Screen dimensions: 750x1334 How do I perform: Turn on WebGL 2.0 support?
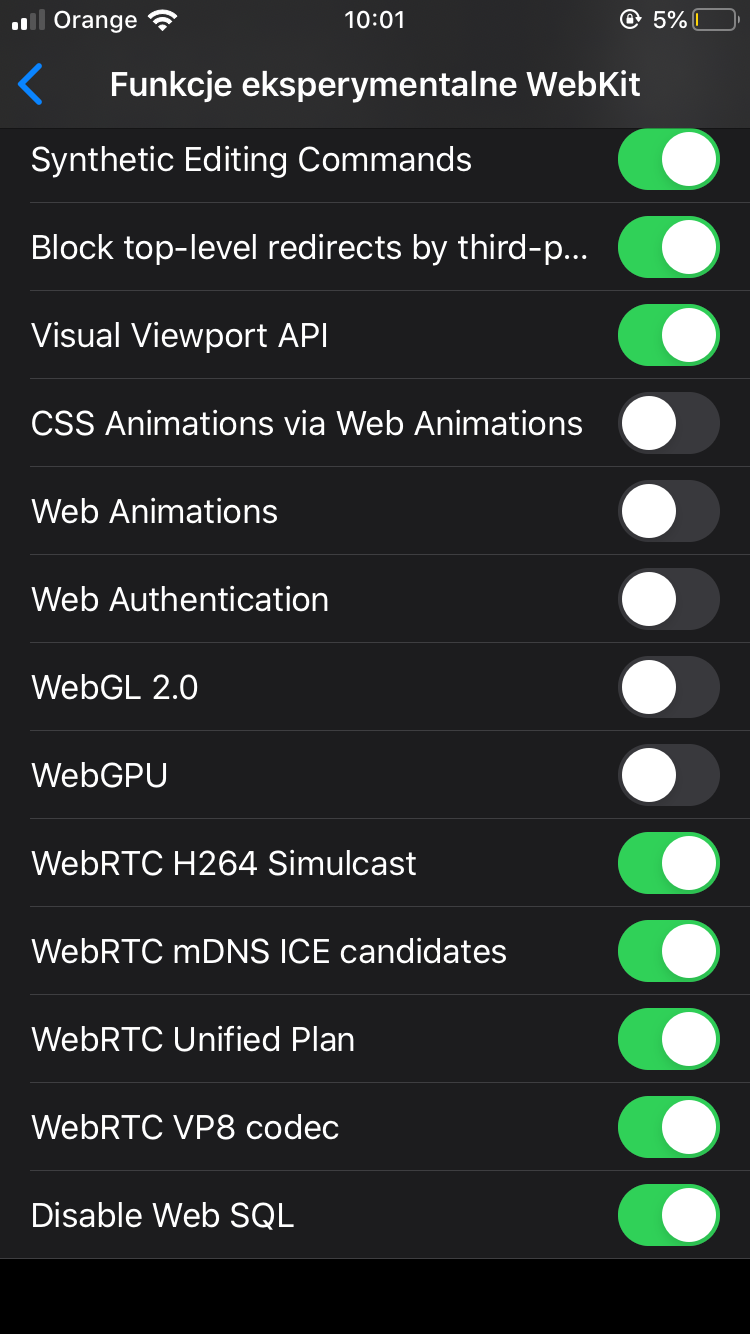pyautogui.click(x=668, y=686)
